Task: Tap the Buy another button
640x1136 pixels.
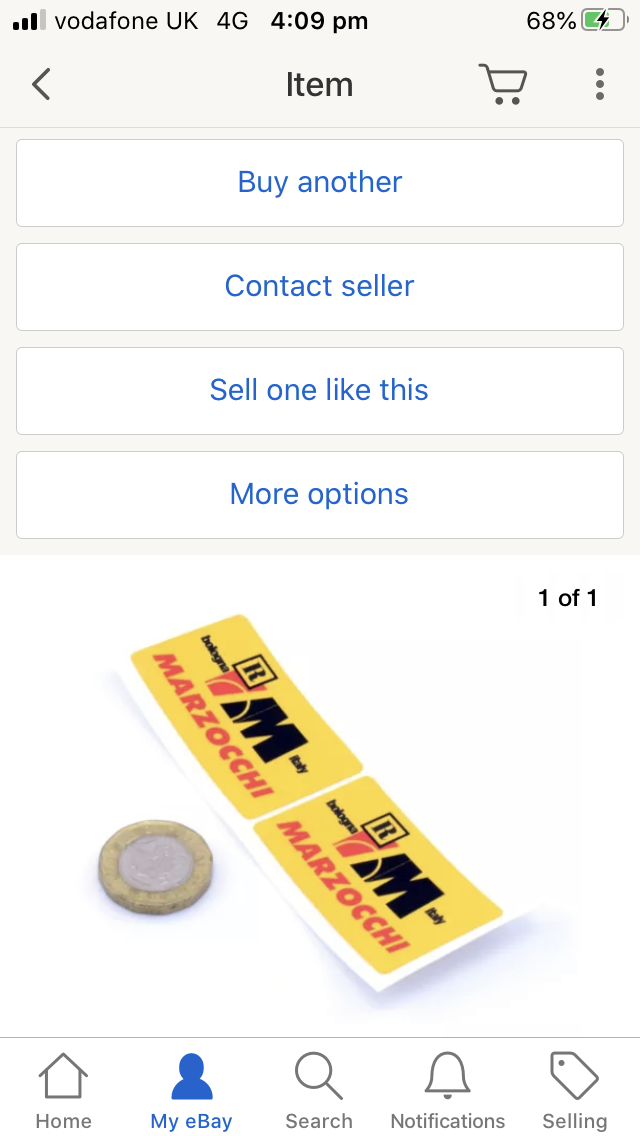Action: click(x=320, y=182)
